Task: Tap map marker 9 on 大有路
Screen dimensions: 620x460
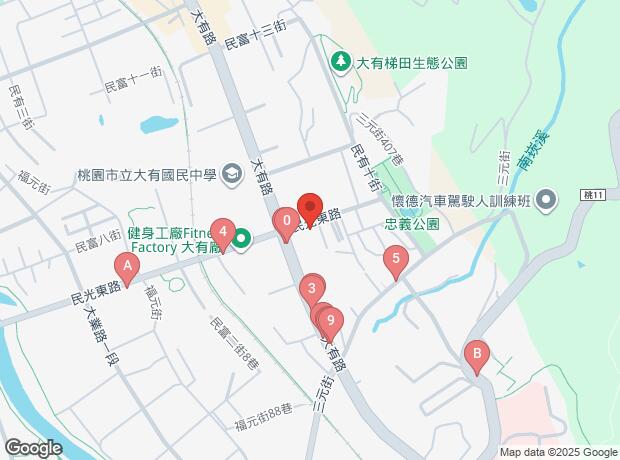Action: tap(330, 322)
